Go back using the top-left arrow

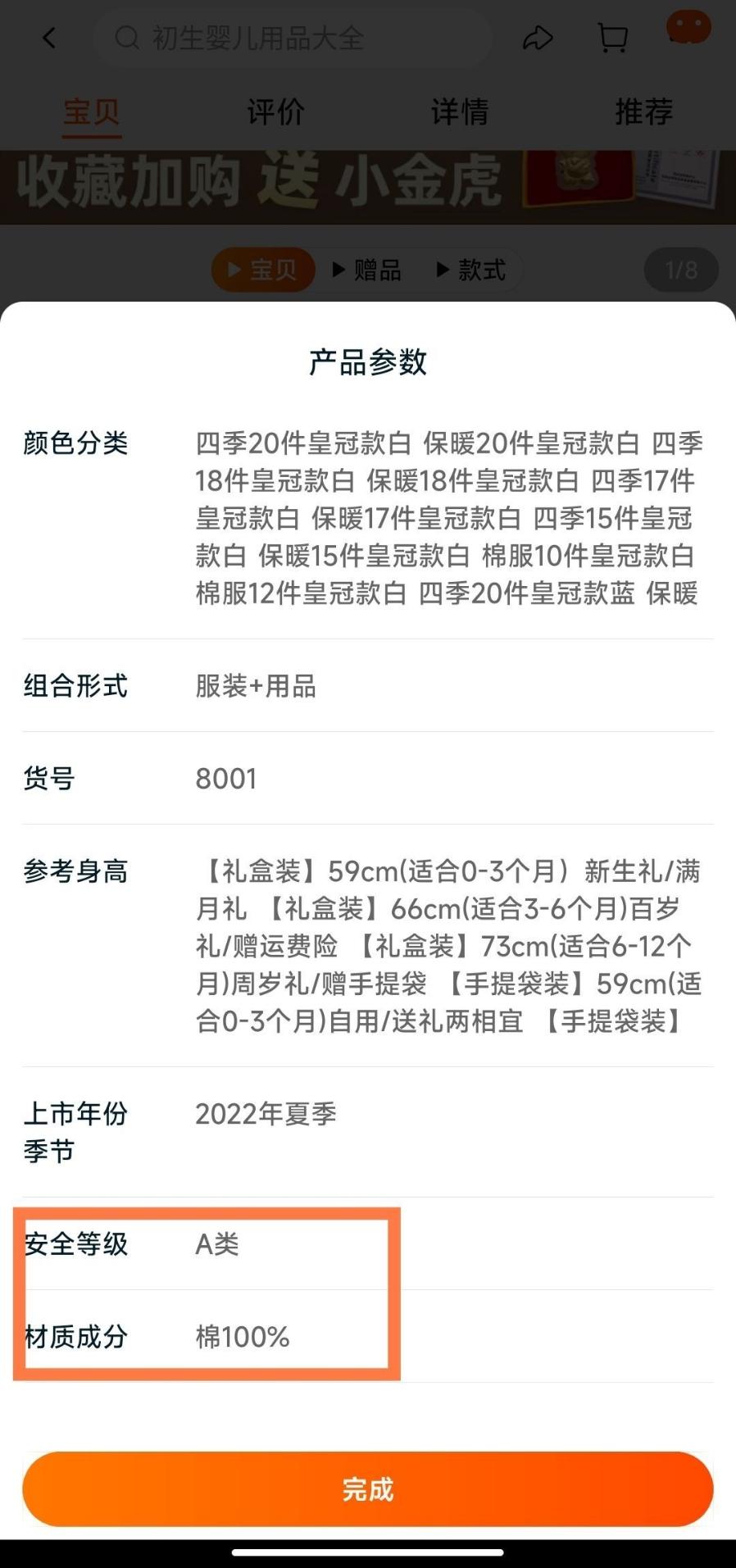tap(49, 38)
